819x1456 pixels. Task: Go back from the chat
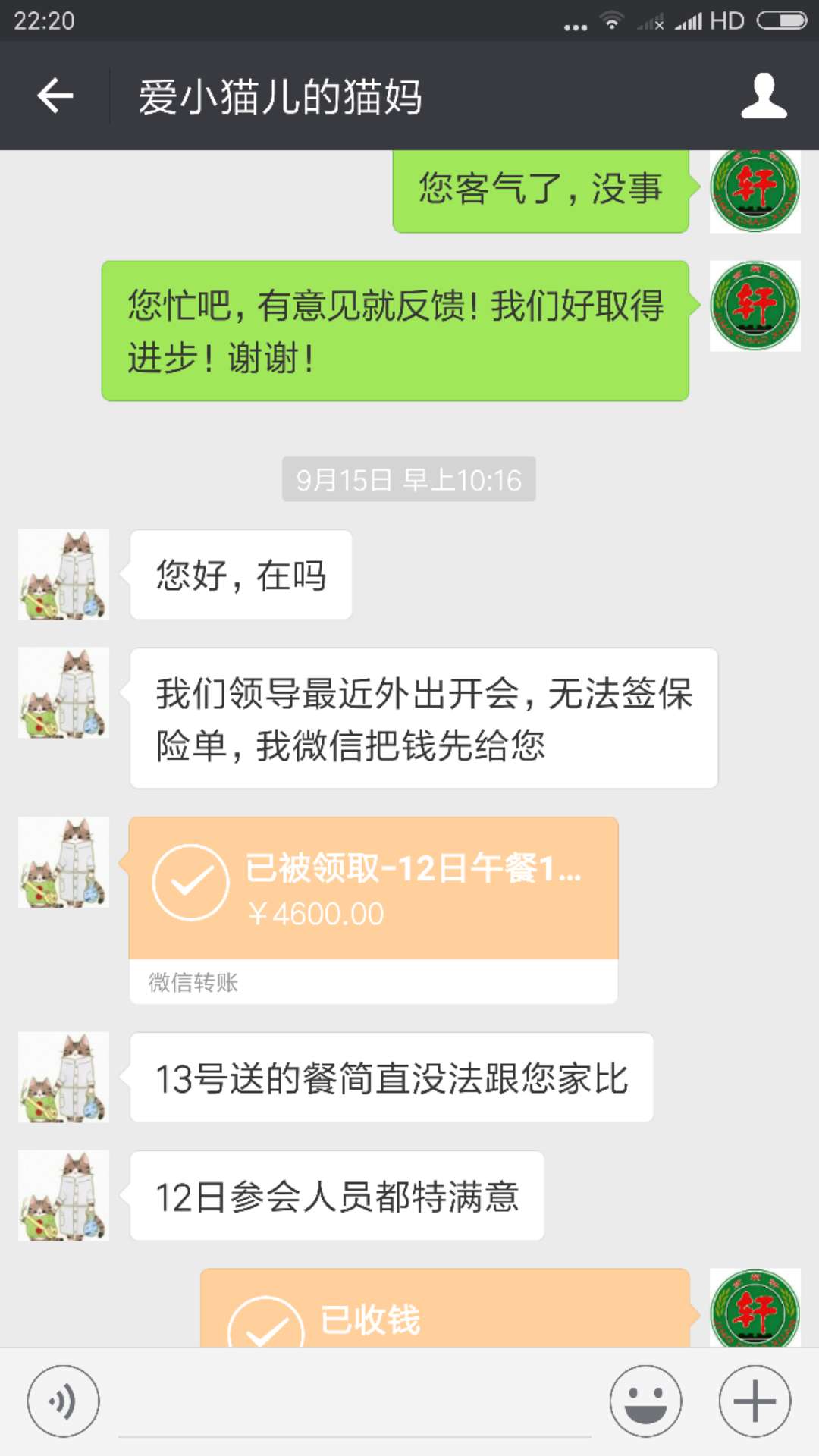click(x=55, y=96)
